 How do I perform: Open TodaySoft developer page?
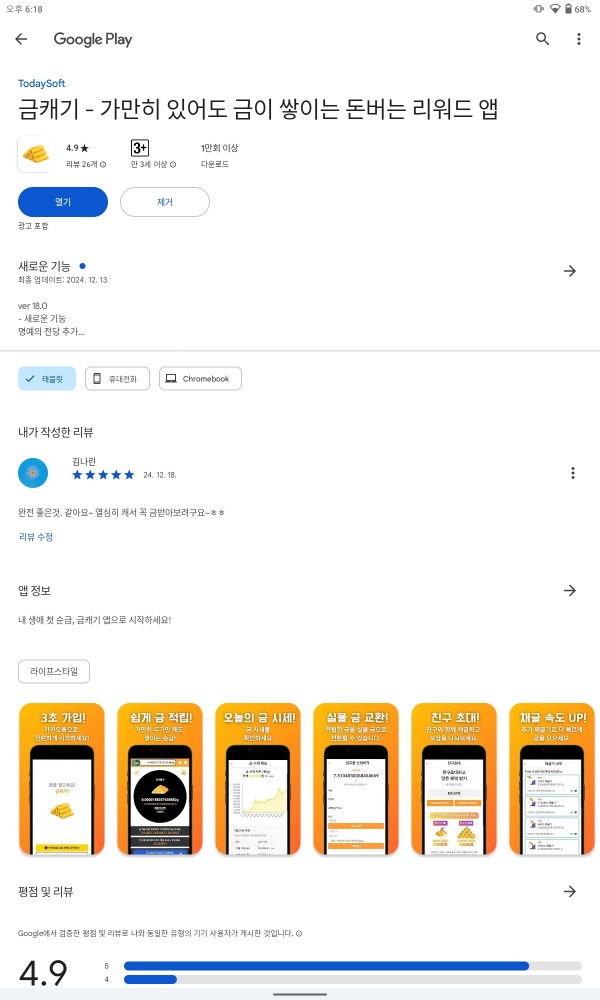tap(41, 84)
